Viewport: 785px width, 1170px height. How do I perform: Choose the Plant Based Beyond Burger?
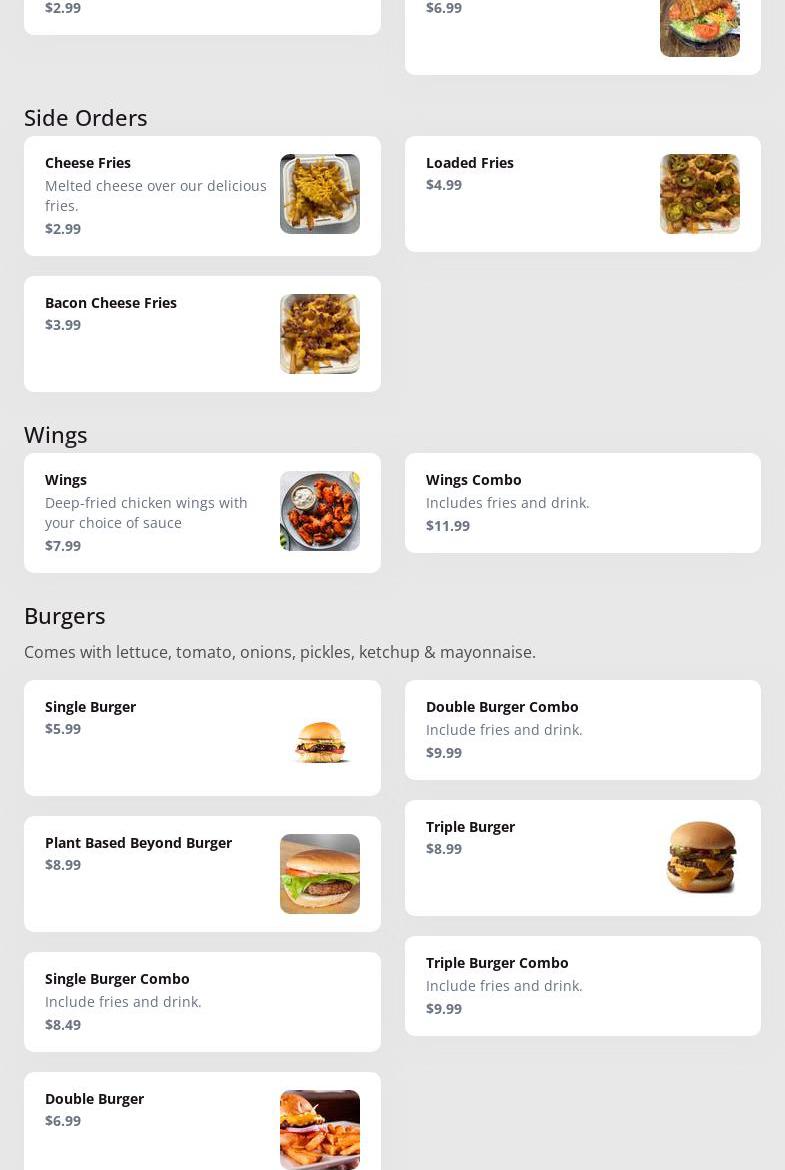[x=202, y=874]
